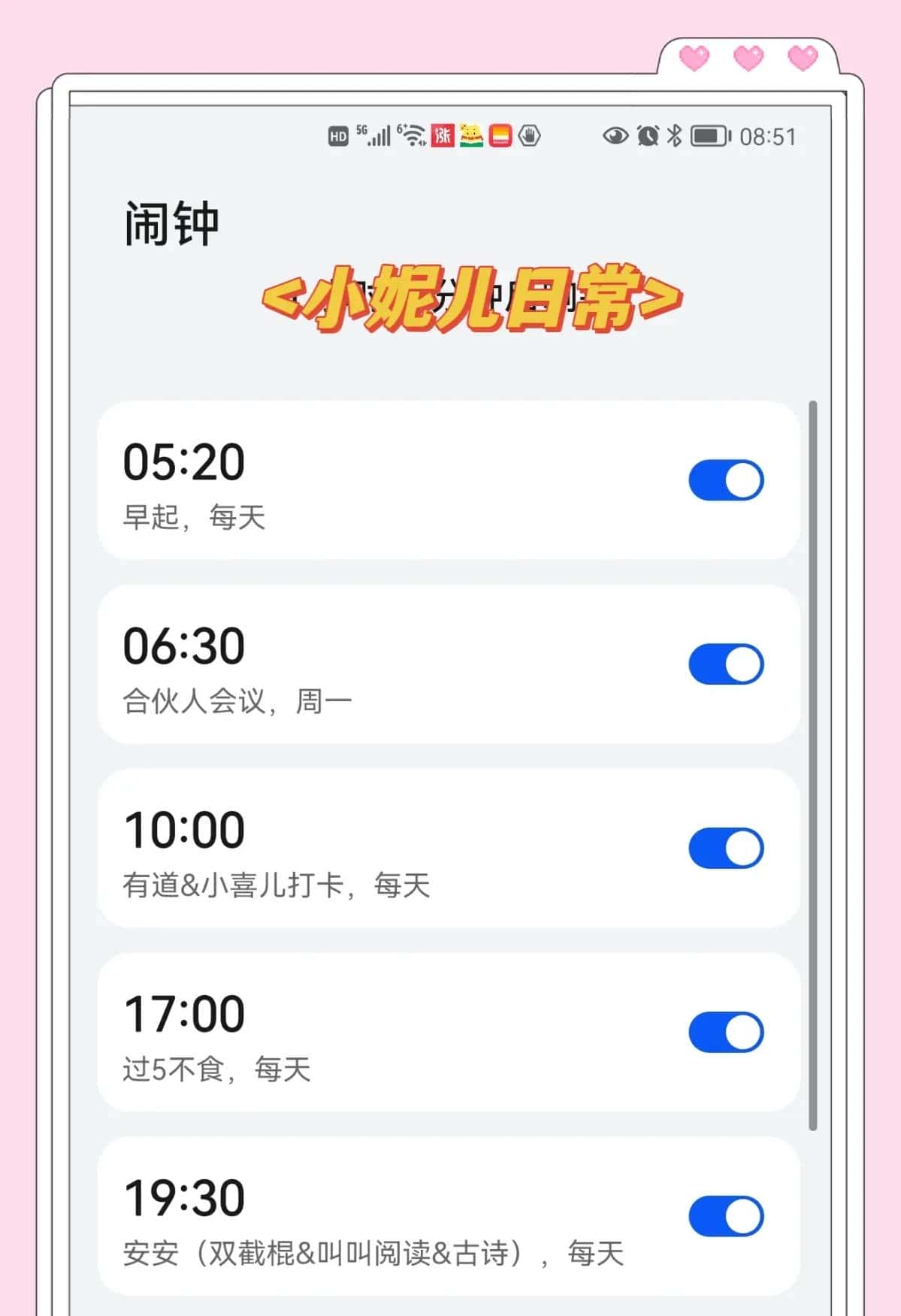
Task: Switch off the 19:30 安安 alarm
Action: coord(725,1215)
